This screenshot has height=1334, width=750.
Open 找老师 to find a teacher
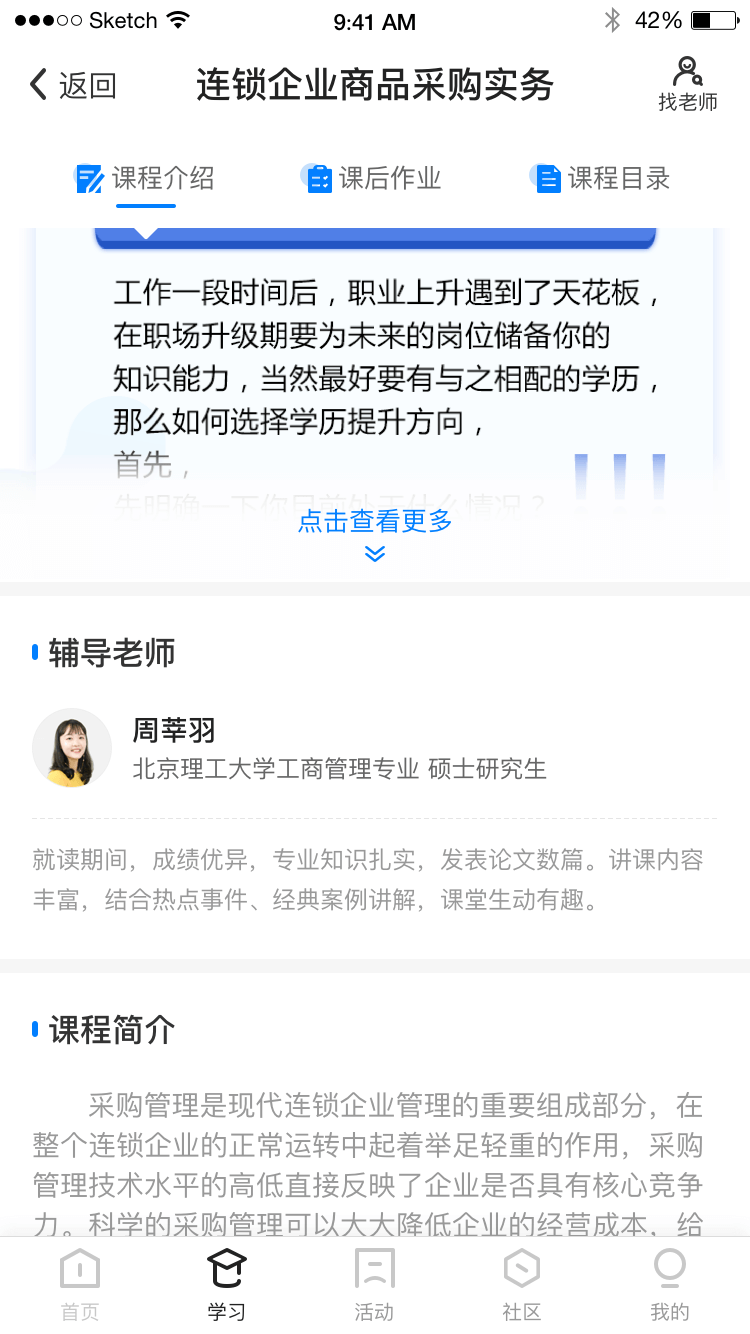tap(687, 84)
